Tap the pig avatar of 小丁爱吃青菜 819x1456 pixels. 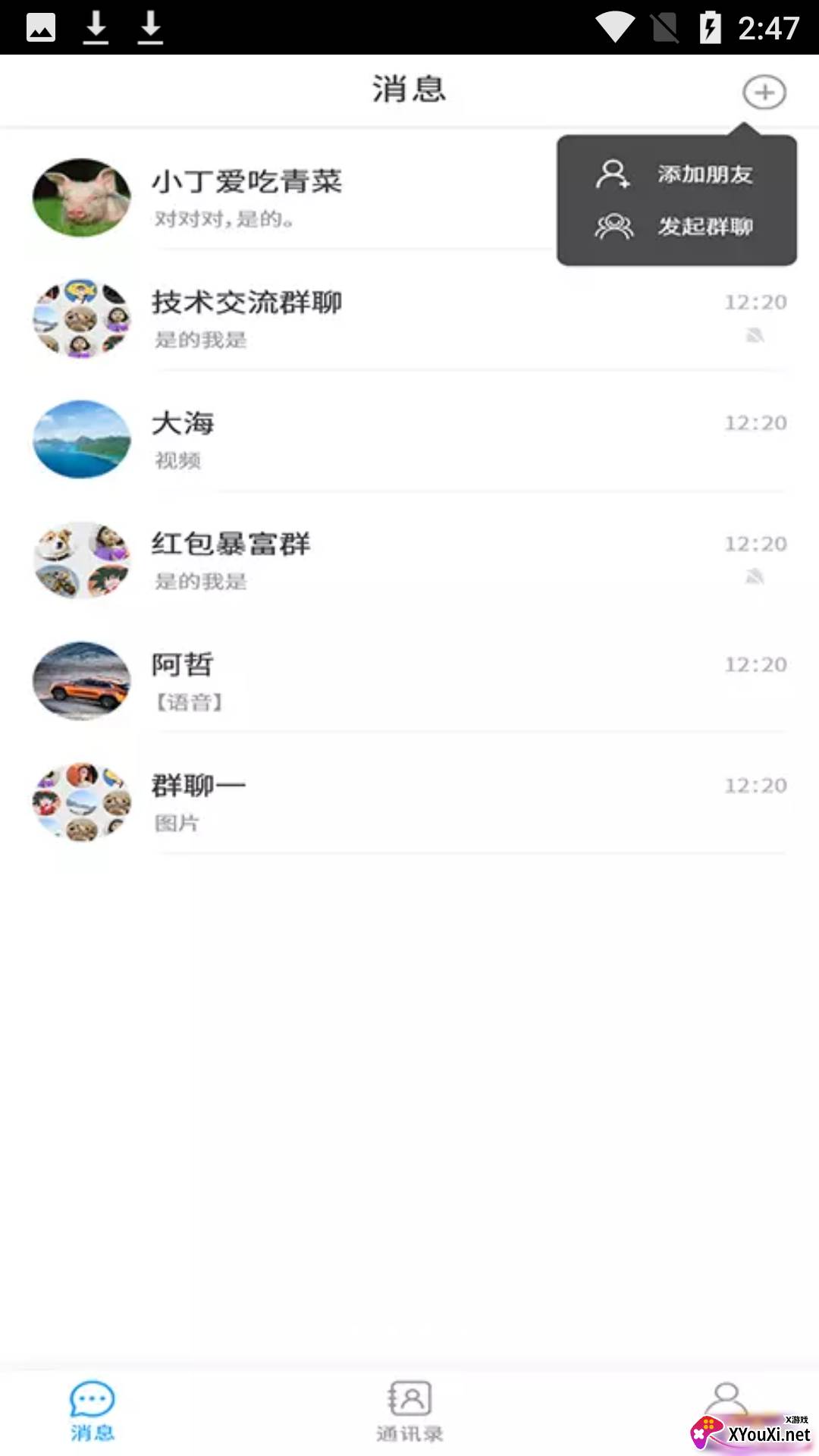point(82,199)
